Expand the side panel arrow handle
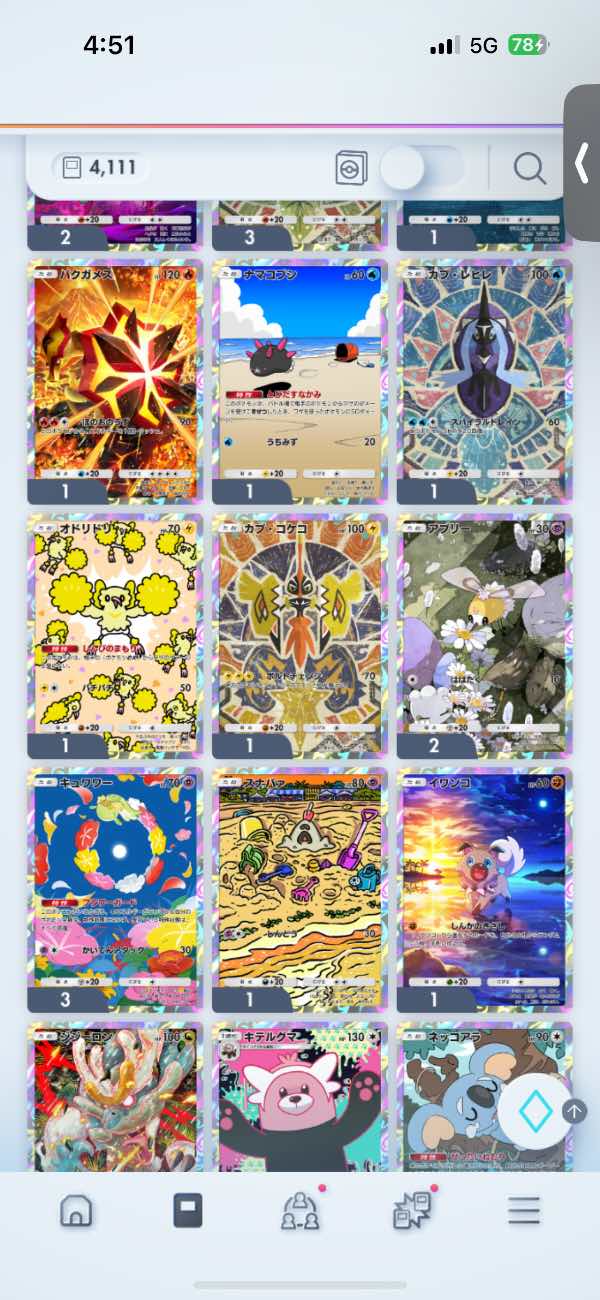 pyautogui.click(x=582, y=163)
